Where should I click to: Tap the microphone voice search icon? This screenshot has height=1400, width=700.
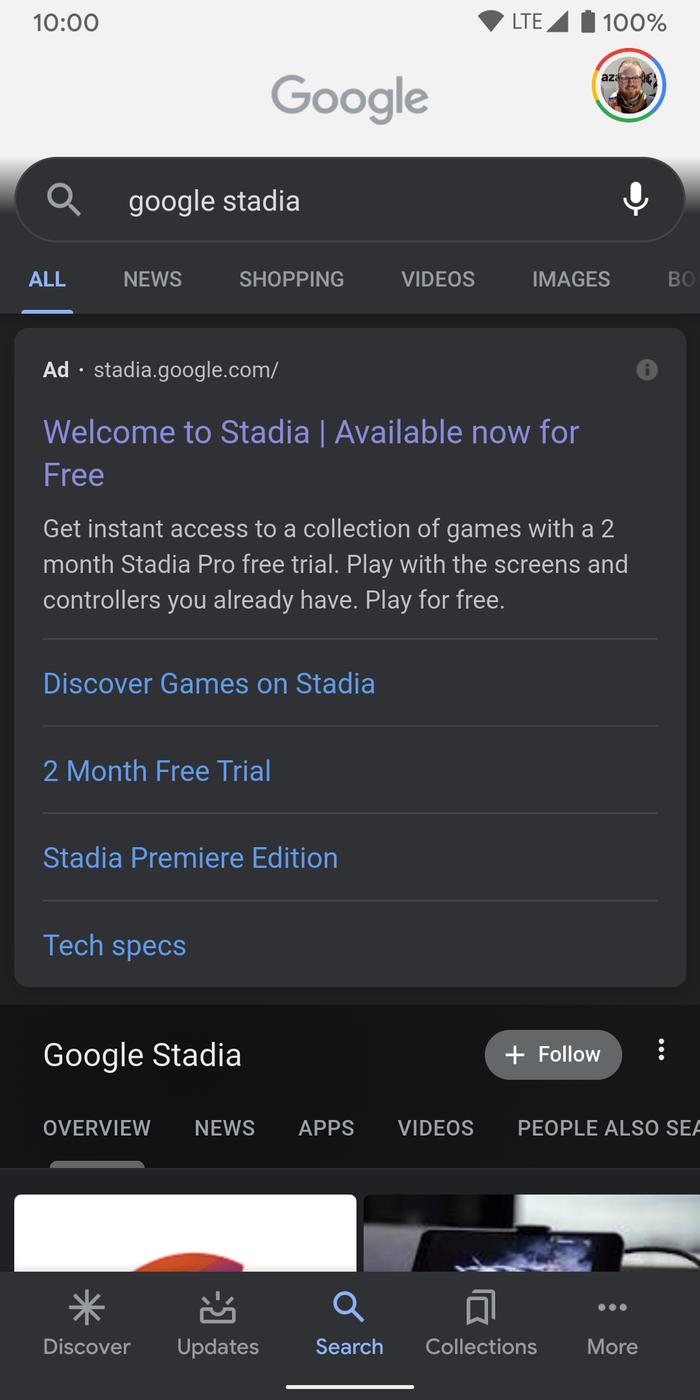pyautogui.click(x=635, y=200)
